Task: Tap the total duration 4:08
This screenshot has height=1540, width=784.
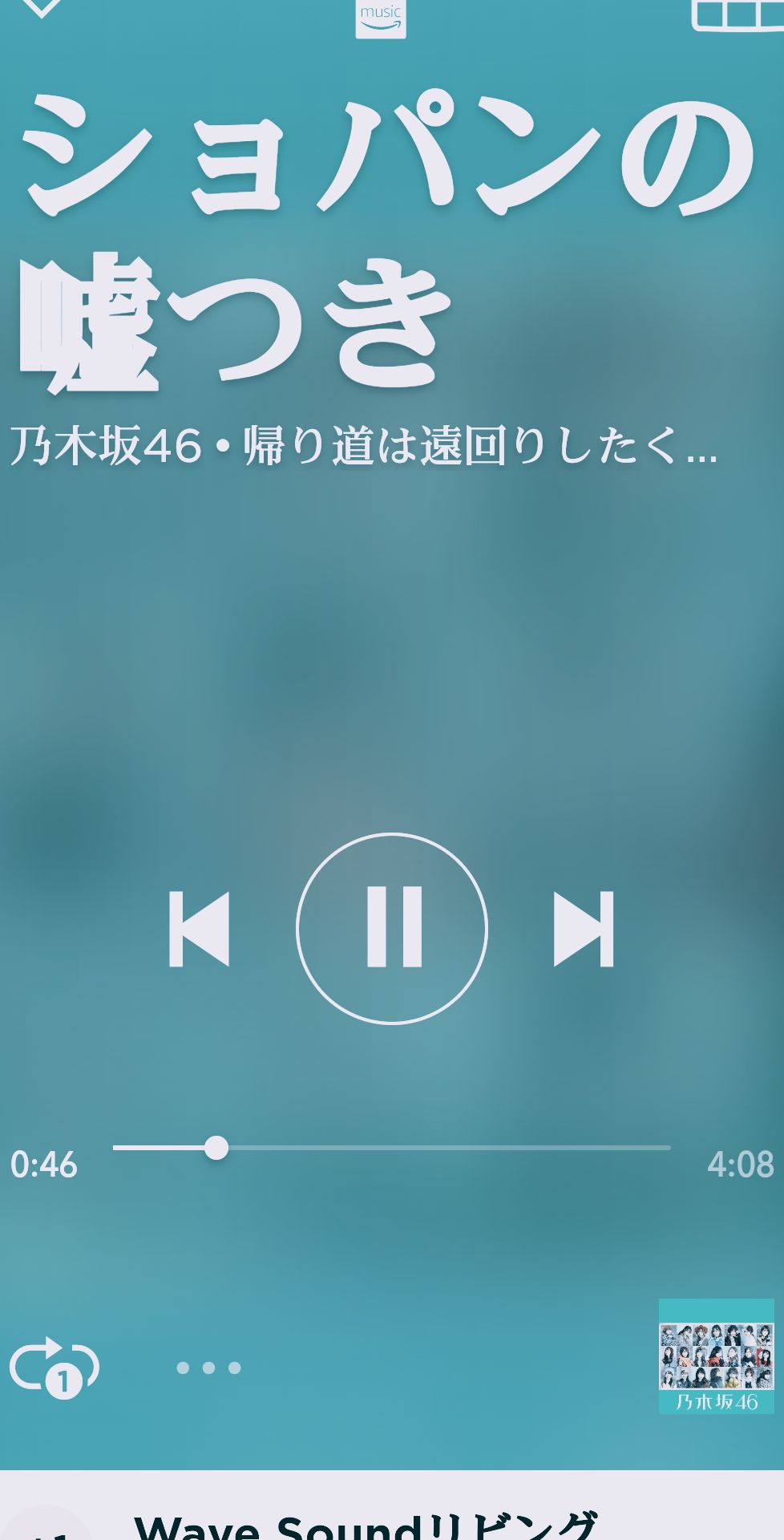Action: (738, 1163)
